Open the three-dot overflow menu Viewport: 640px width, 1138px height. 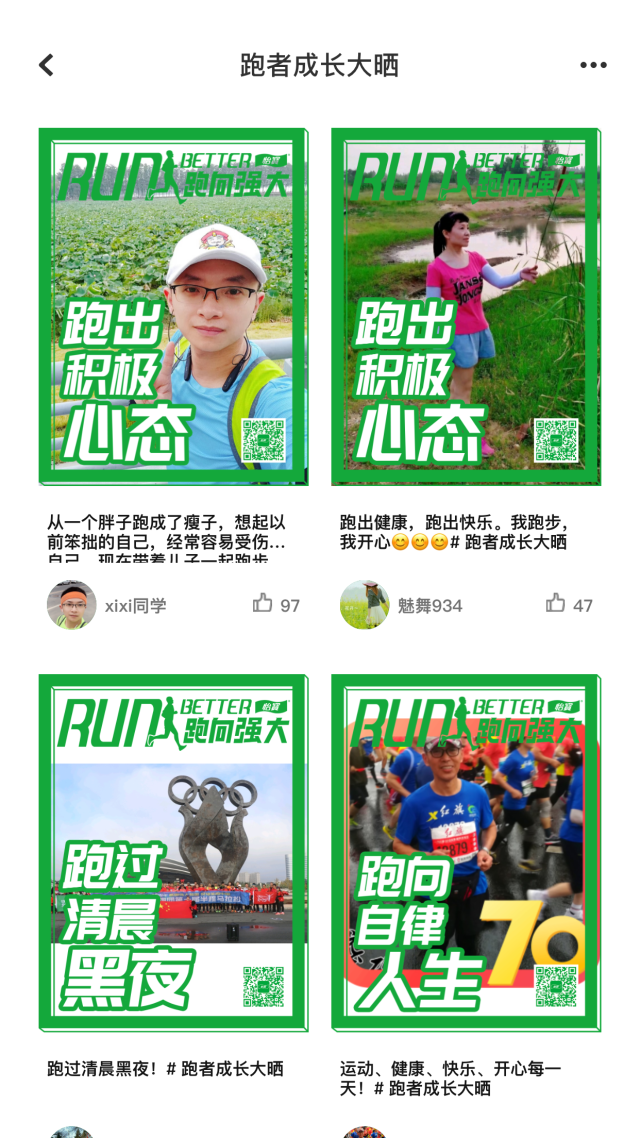(x=593, y=66)
